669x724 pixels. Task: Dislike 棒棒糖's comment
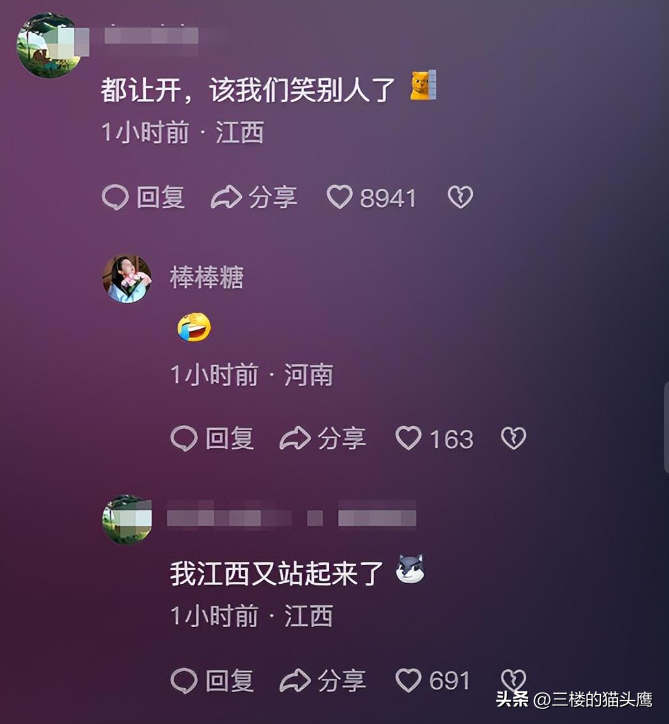click(x=513, y=438)
